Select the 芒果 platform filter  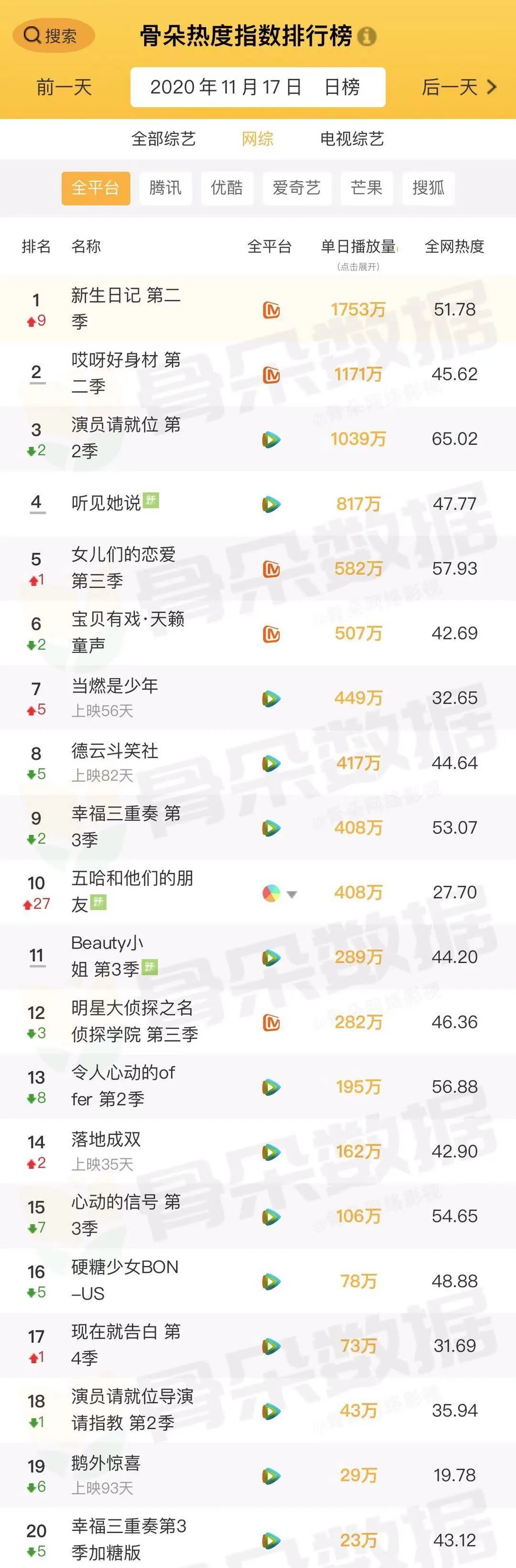point(366,188)
